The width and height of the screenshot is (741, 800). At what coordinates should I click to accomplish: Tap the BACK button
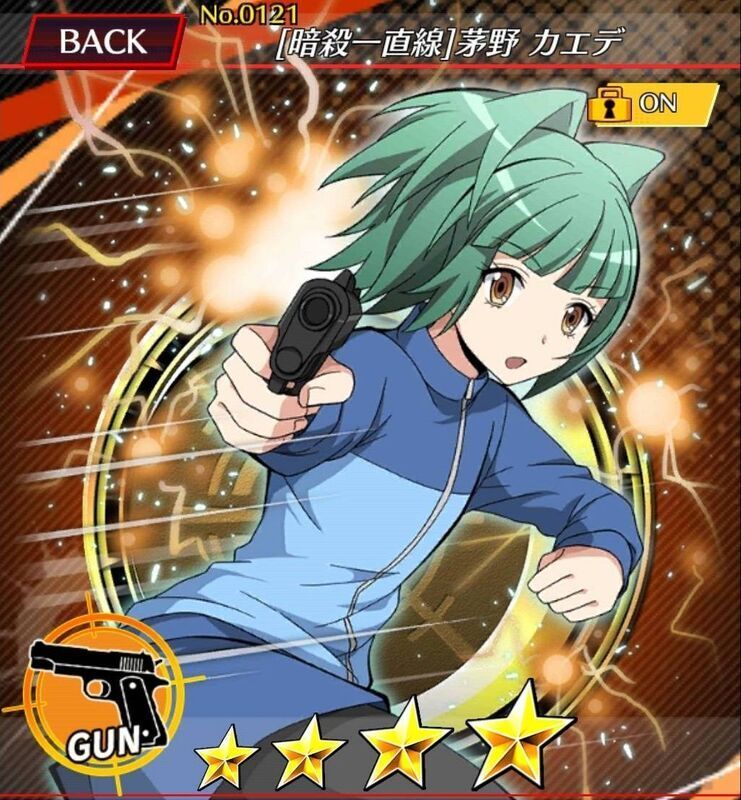click(x=102, y=41)
